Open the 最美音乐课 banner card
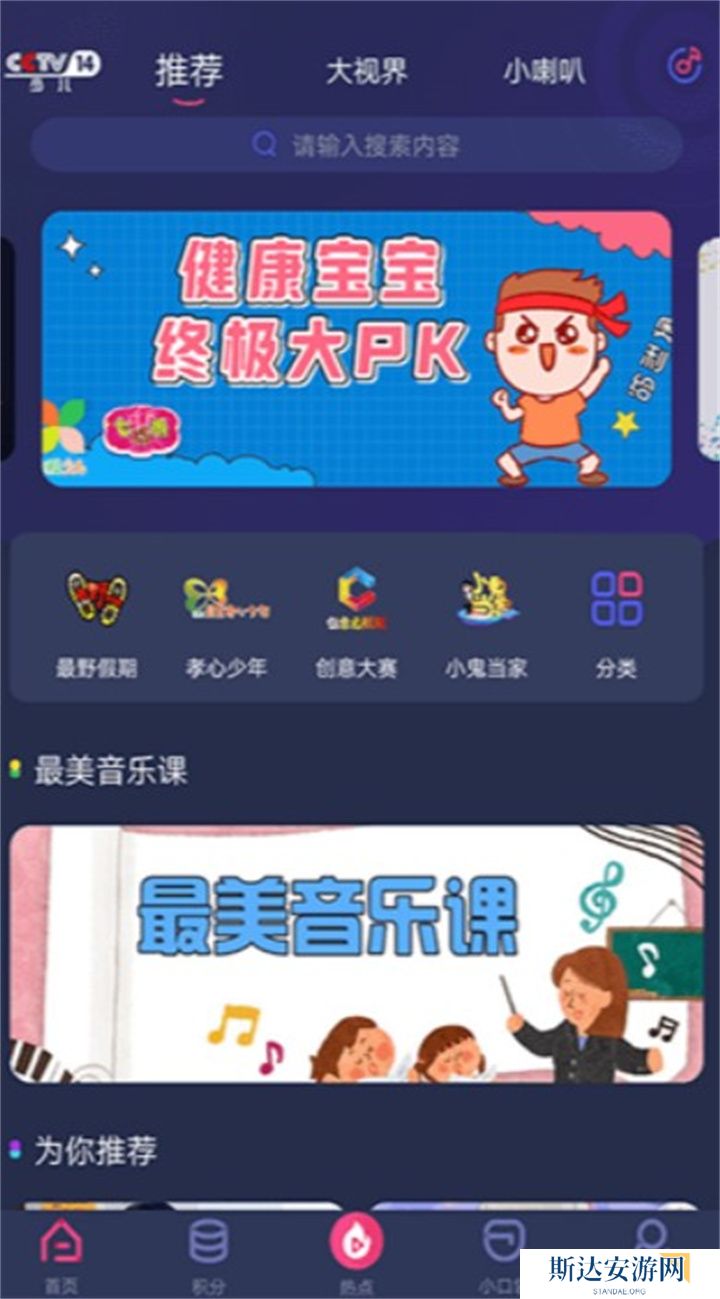The height and width of the screenshot is (1299, 720). [356, 953]
